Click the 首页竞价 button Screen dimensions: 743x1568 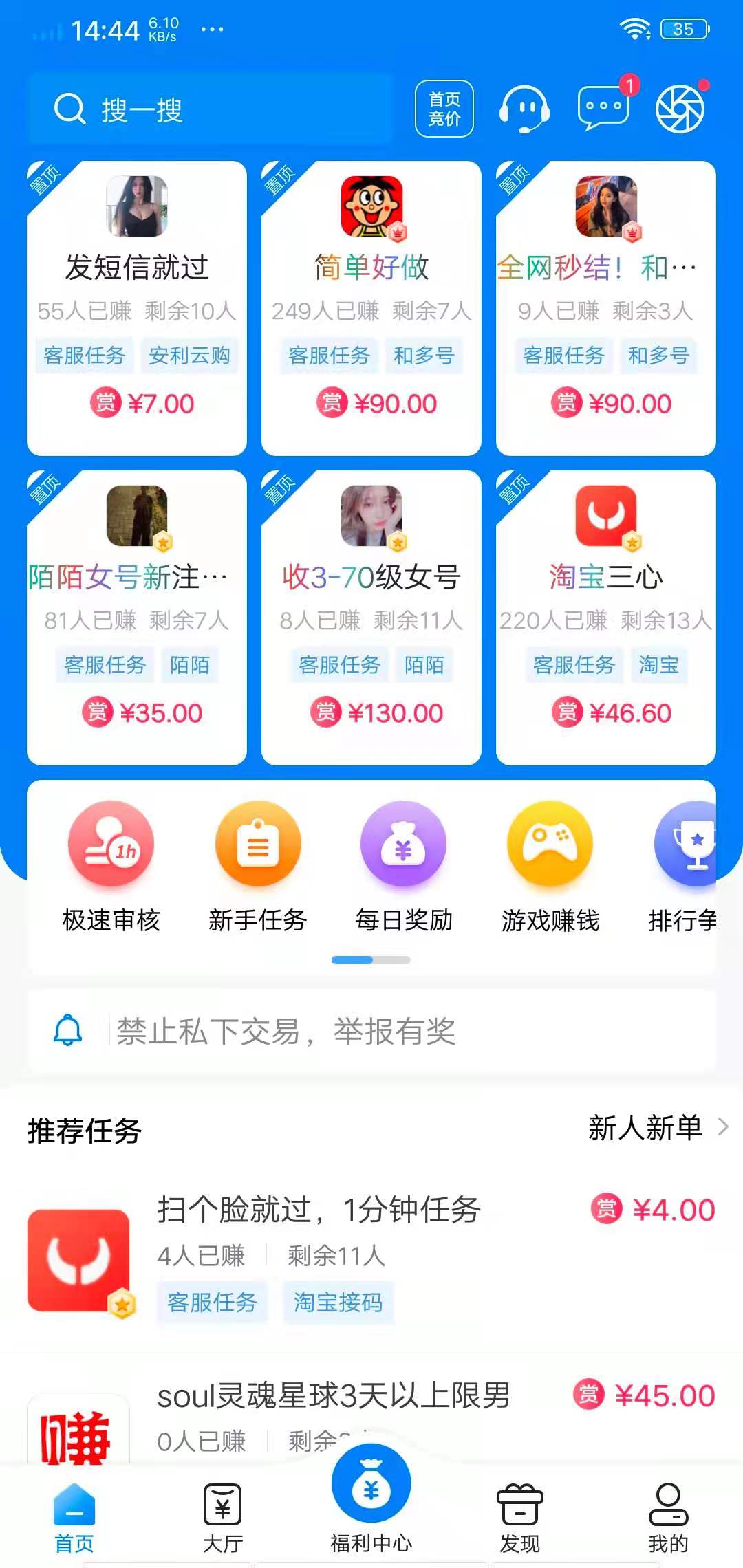[x=444, y=109]
